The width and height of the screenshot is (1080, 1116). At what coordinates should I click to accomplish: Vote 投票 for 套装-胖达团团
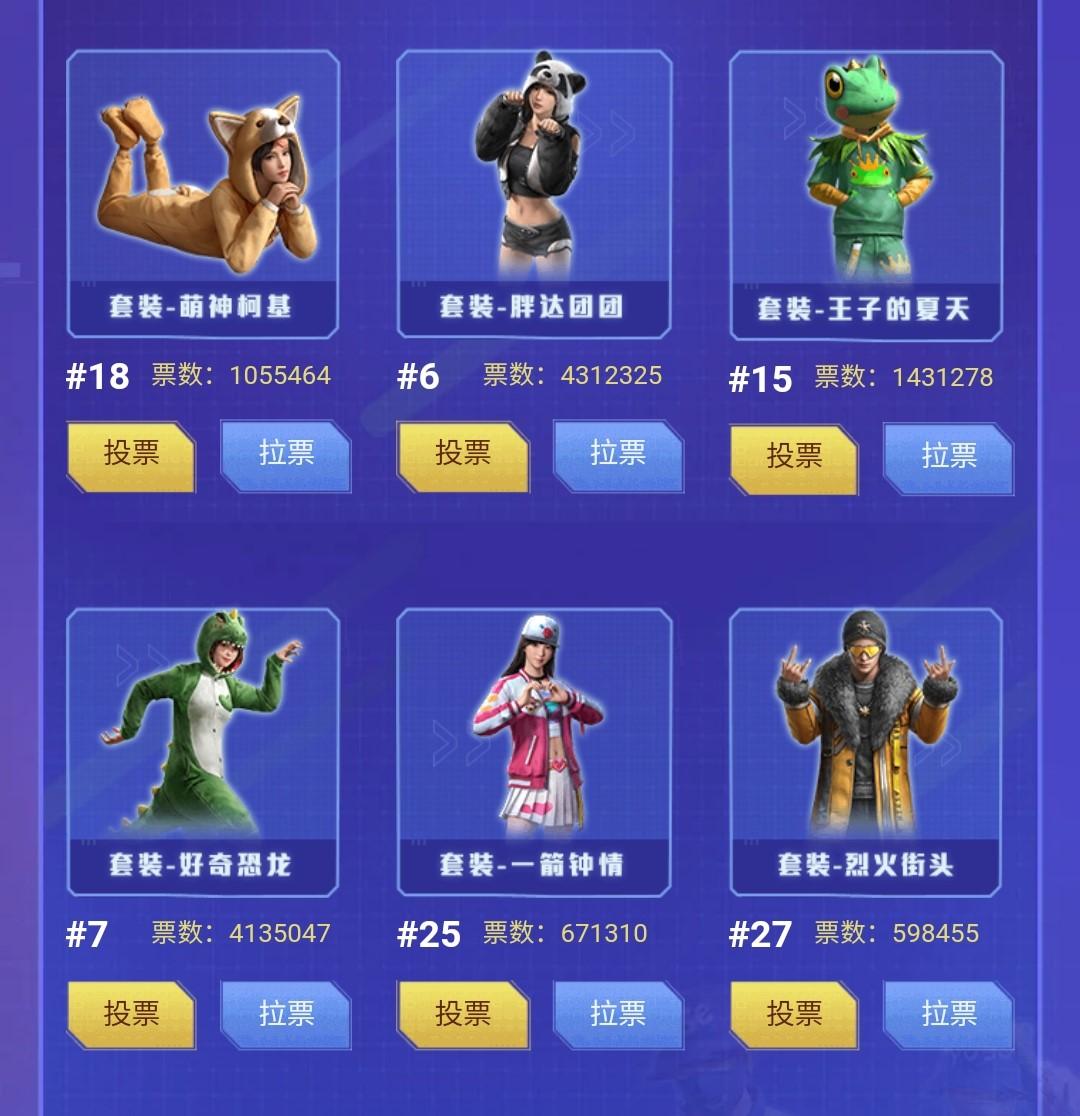(463, 456)
